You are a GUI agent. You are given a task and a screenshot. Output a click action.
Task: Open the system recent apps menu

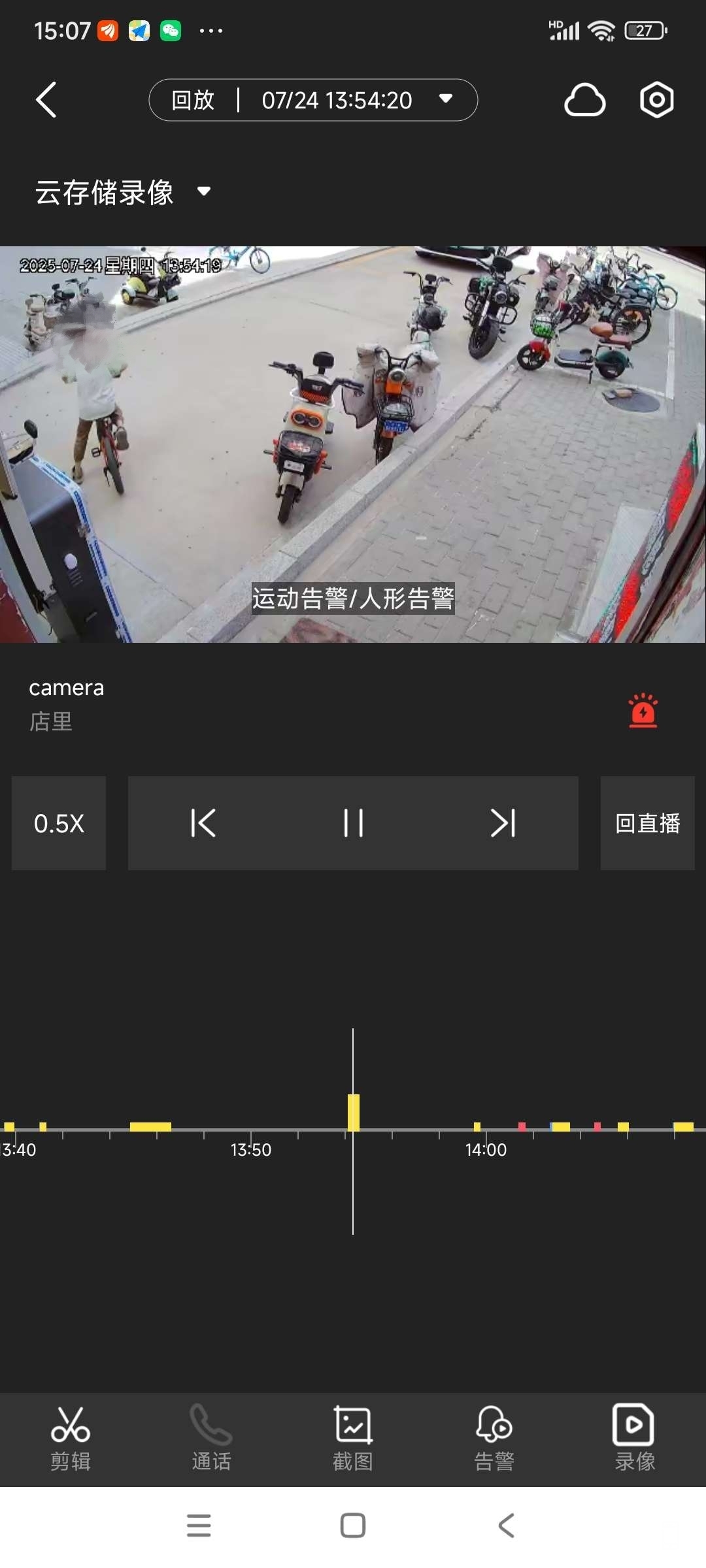[x=199, y=1526]
